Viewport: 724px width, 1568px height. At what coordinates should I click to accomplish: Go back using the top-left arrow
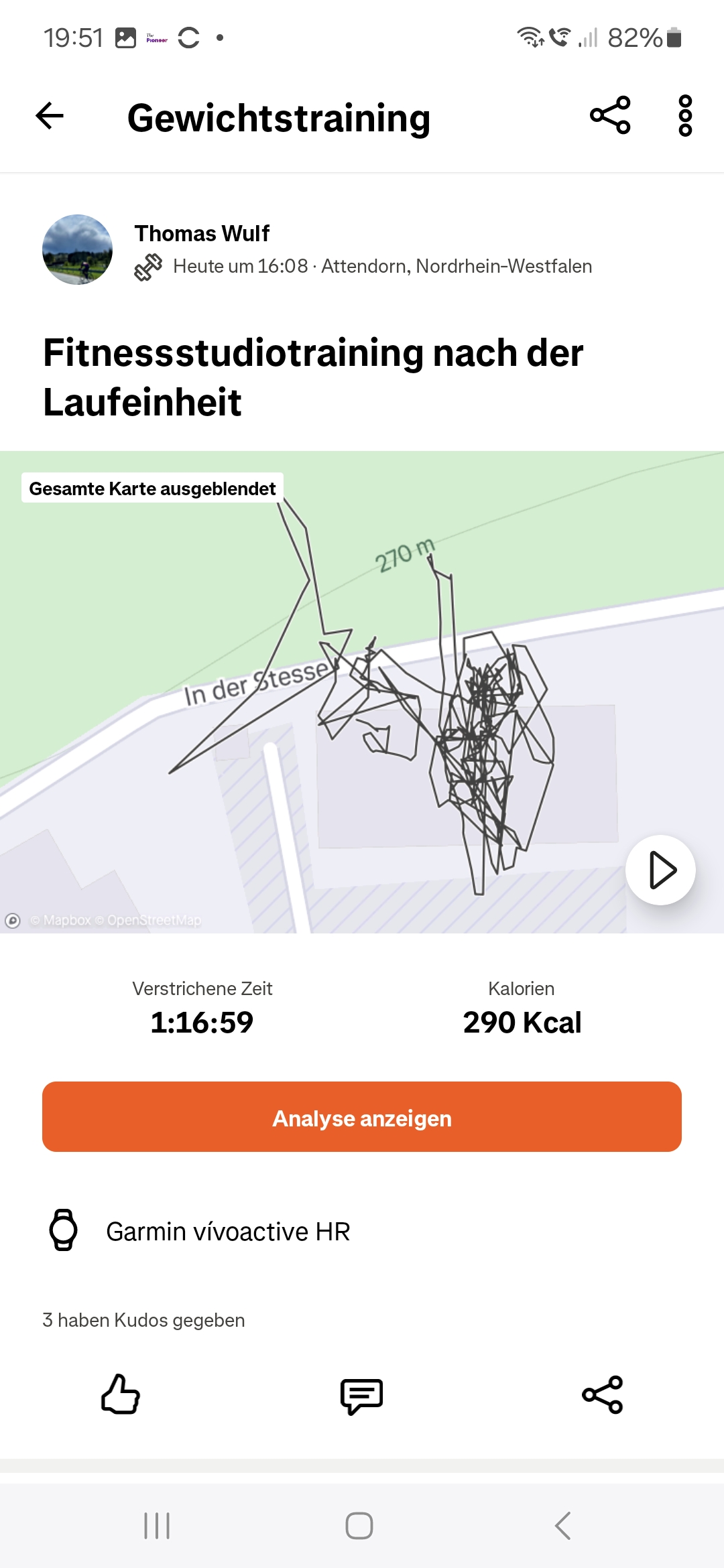pyautogui.click(x=50, y=116)
